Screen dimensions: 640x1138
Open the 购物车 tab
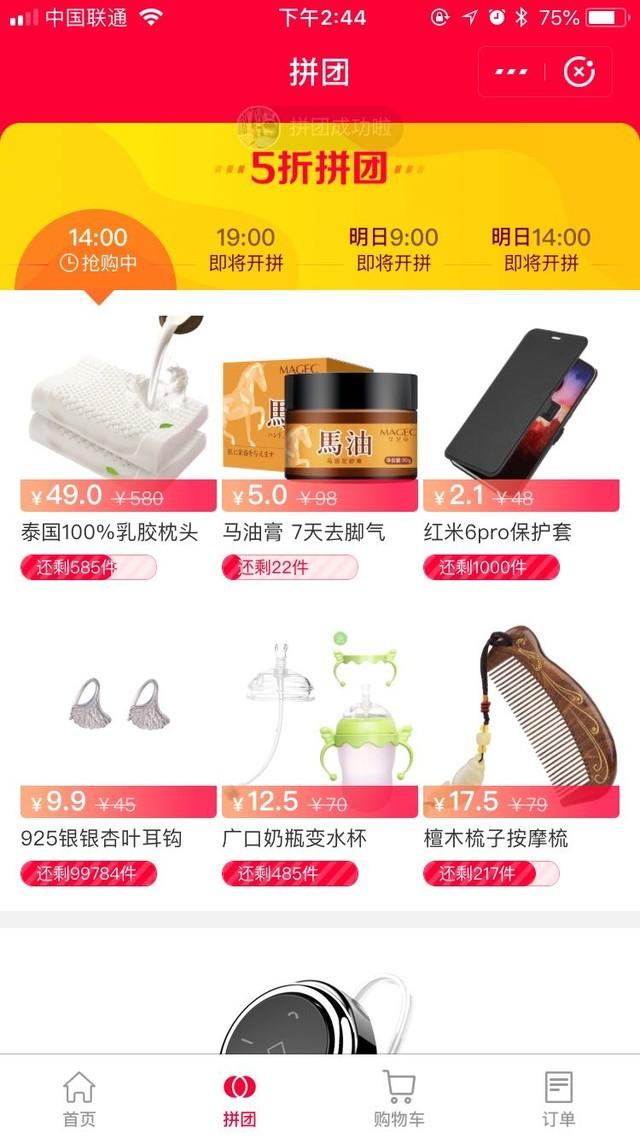(399, 1097)
